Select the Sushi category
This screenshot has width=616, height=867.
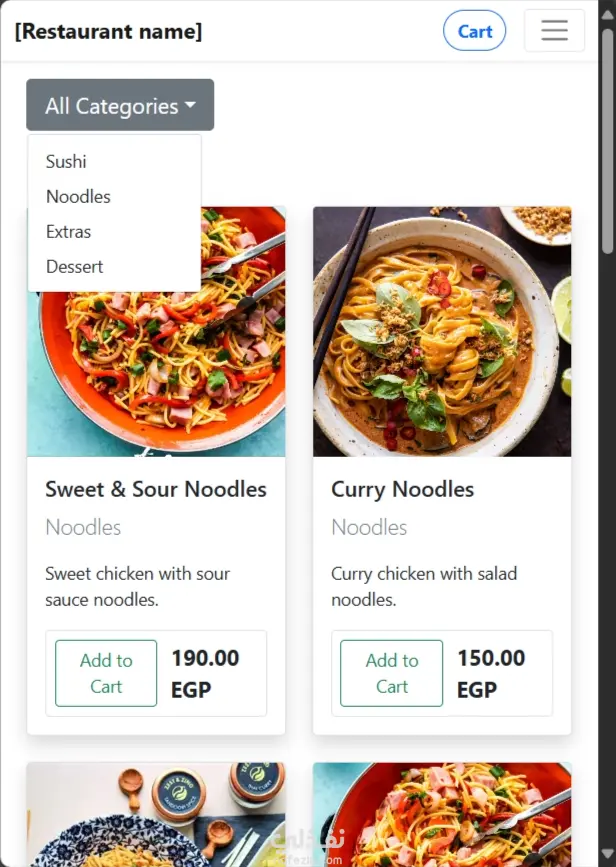(x=66, y=162)
